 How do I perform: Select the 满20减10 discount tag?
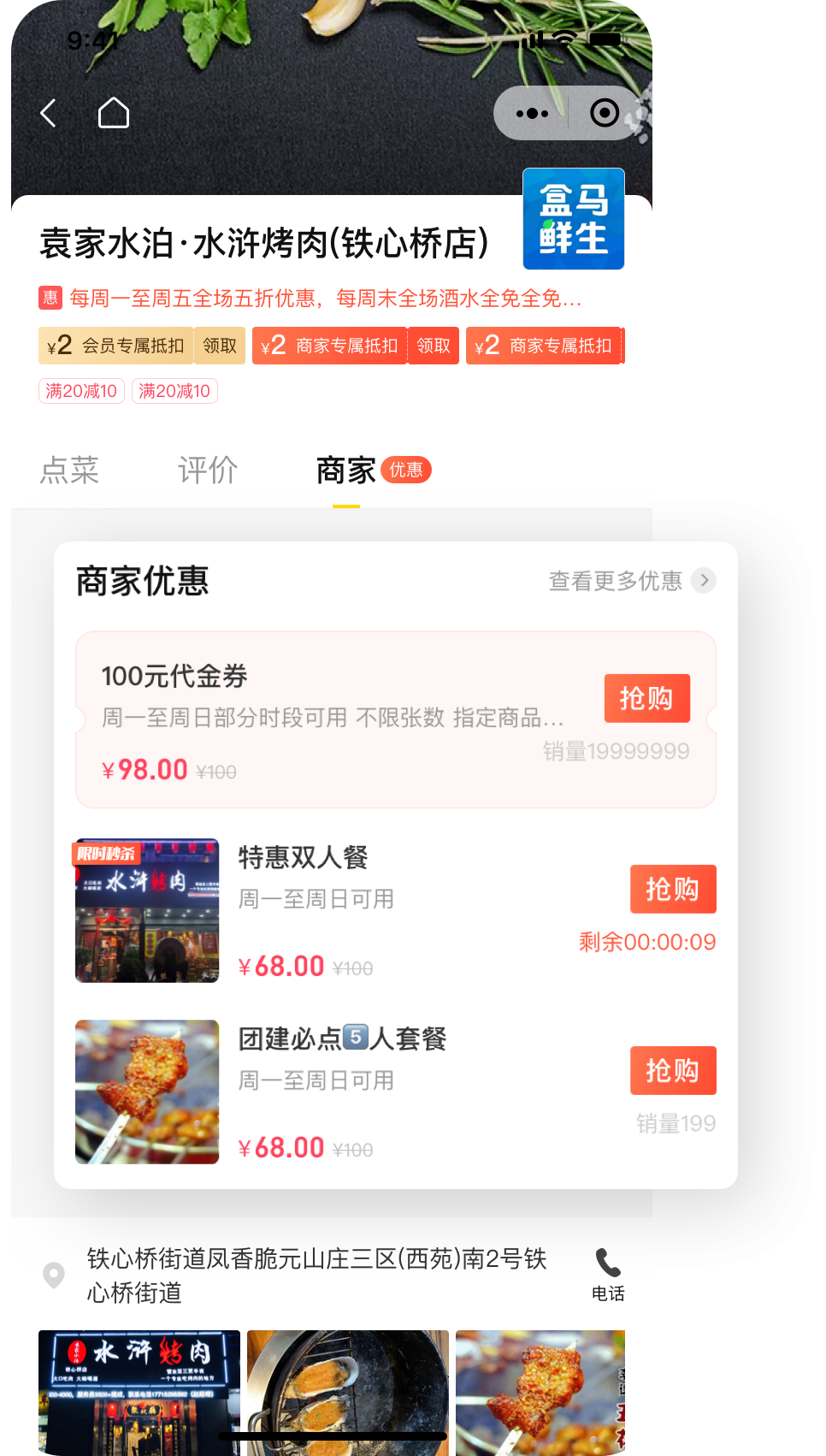click(81, 391)
